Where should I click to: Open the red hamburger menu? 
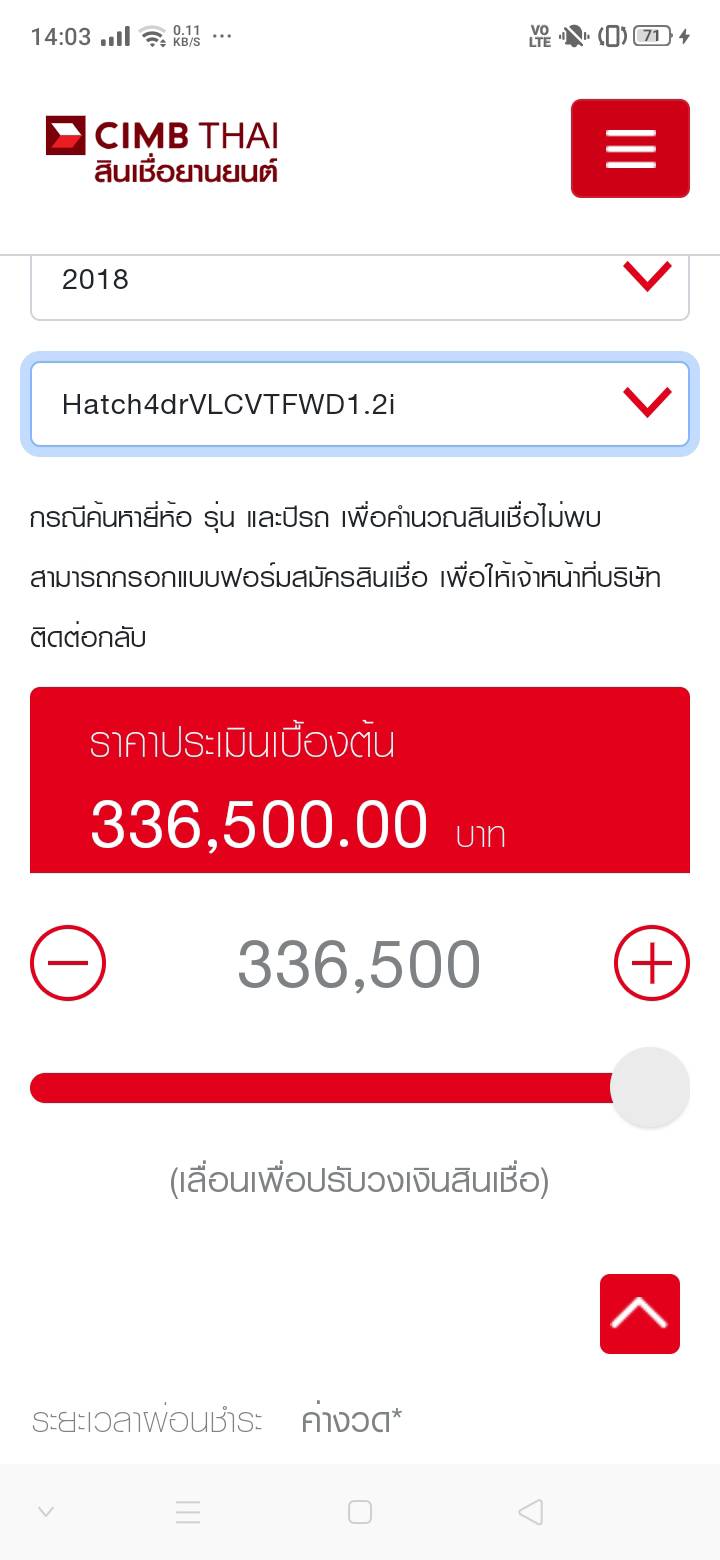point(630,148)
